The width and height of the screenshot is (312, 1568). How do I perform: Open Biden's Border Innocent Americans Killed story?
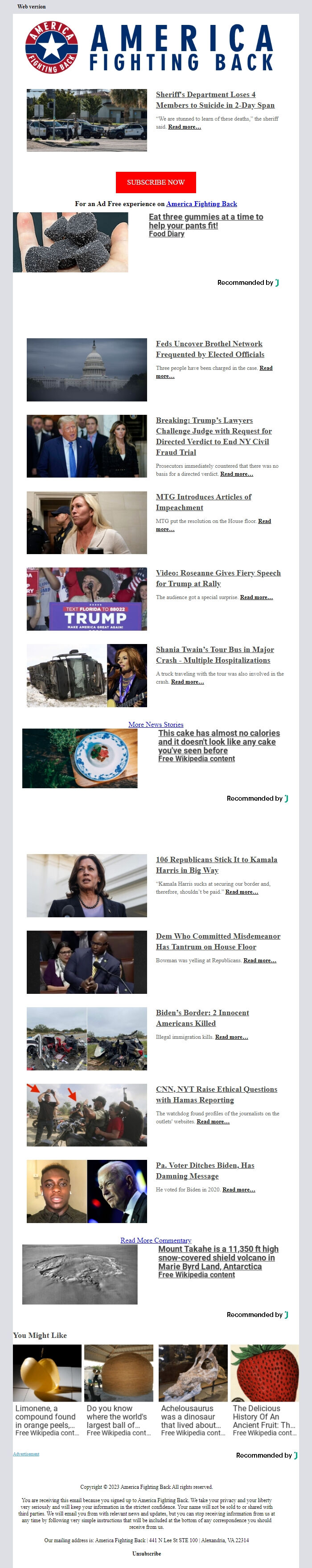click(x=202, y=1018)
